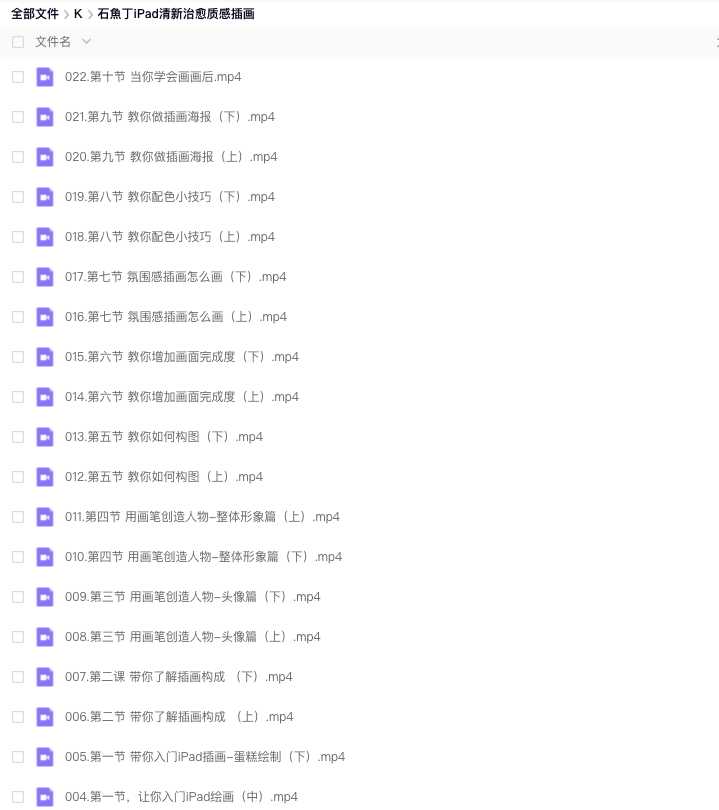Open 022.第十节 当你学会画画后.mp4

(x=153, y=77)
